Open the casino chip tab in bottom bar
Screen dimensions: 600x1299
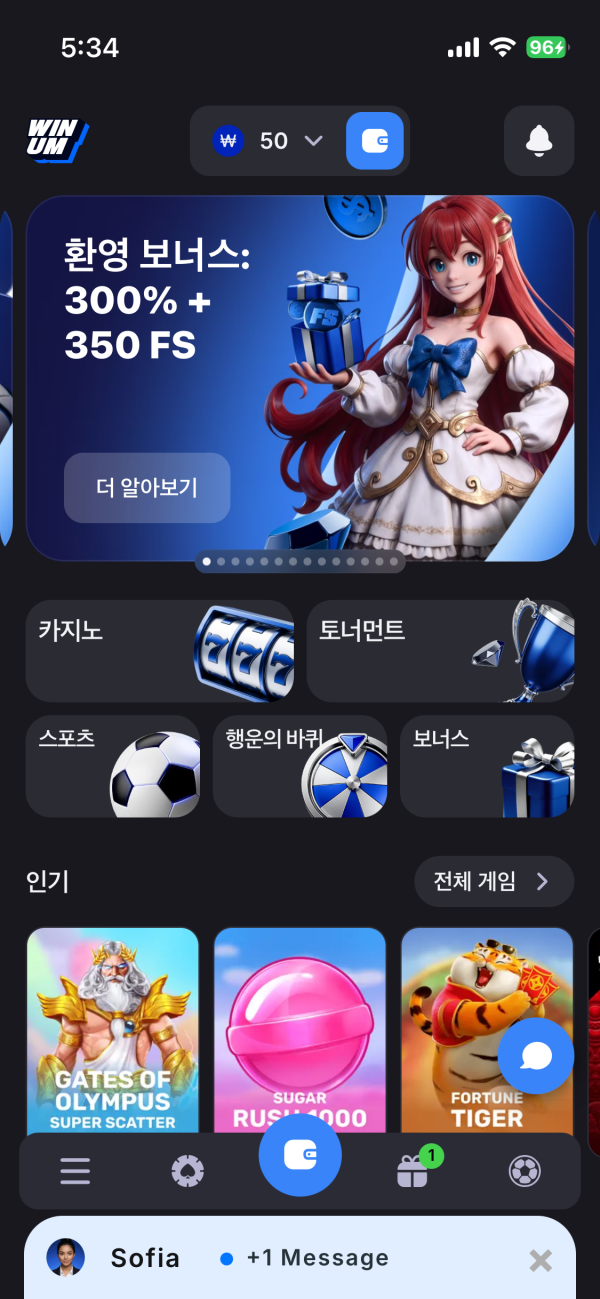pyautogui.click(x=187, y=1171)
